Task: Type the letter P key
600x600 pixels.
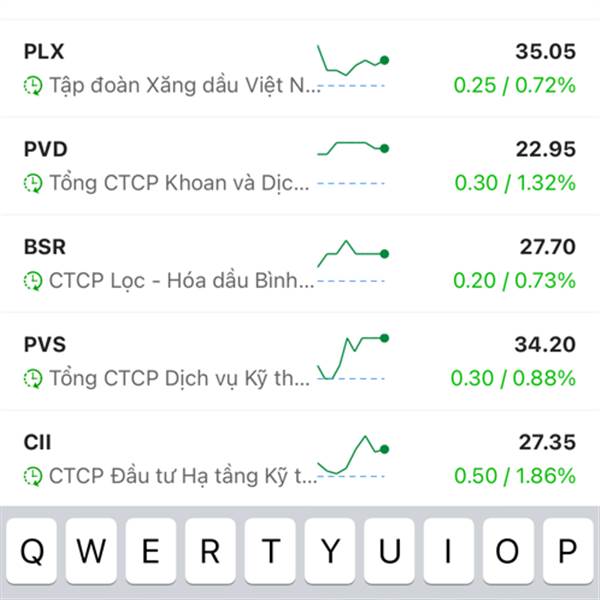Action: tap(567, 552)
